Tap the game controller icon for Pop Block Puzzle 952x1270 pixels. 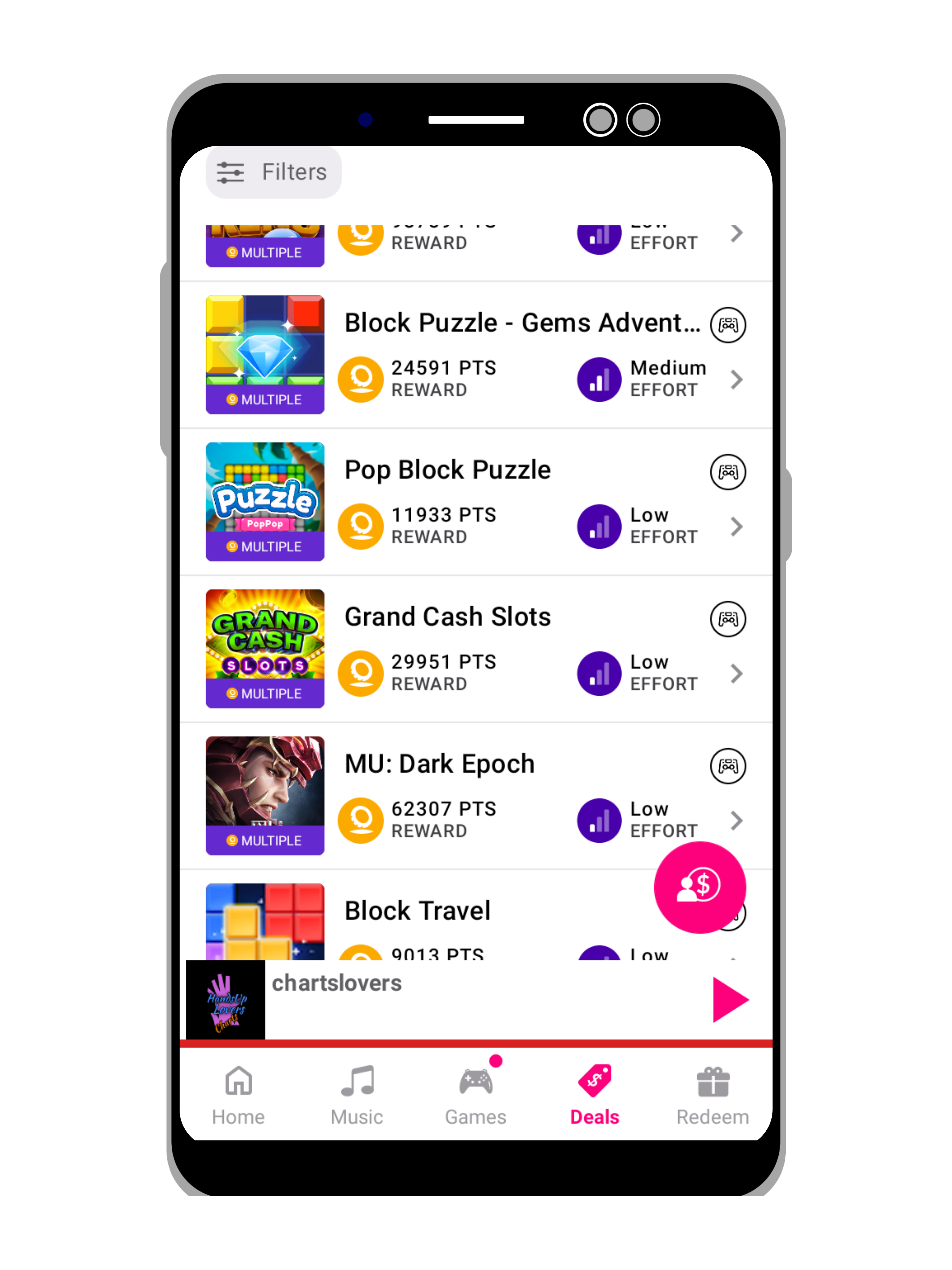(x=728, y=472)
